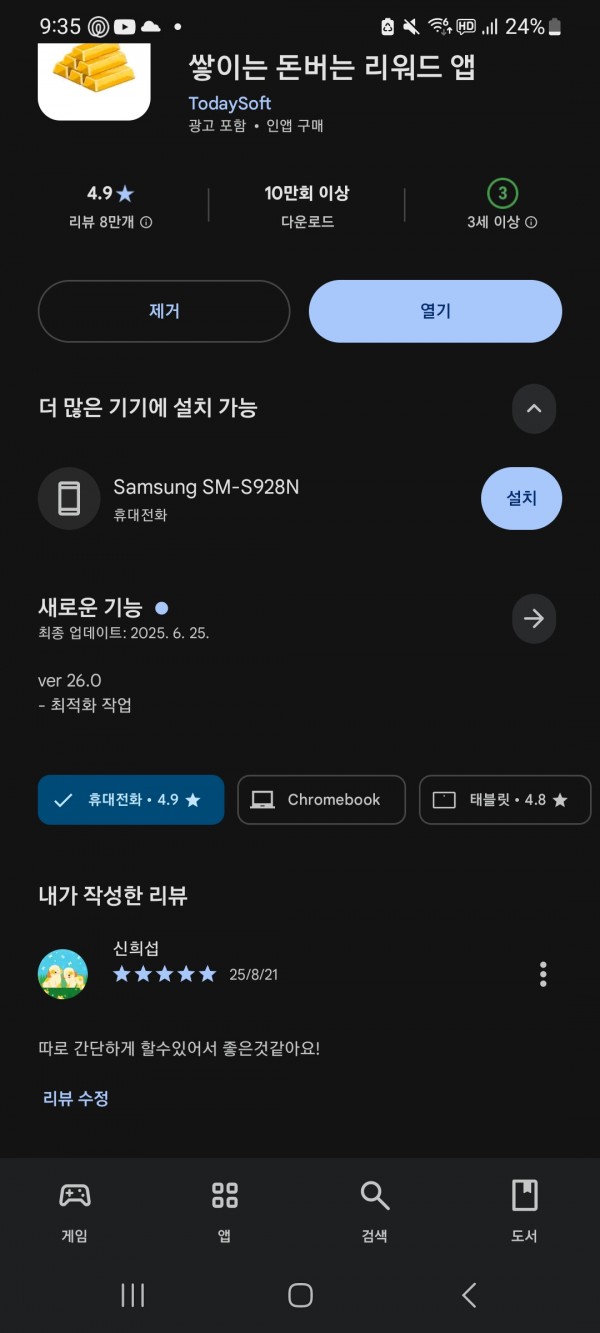Tap the 제거 uninstall button

[x=164, y=311]
